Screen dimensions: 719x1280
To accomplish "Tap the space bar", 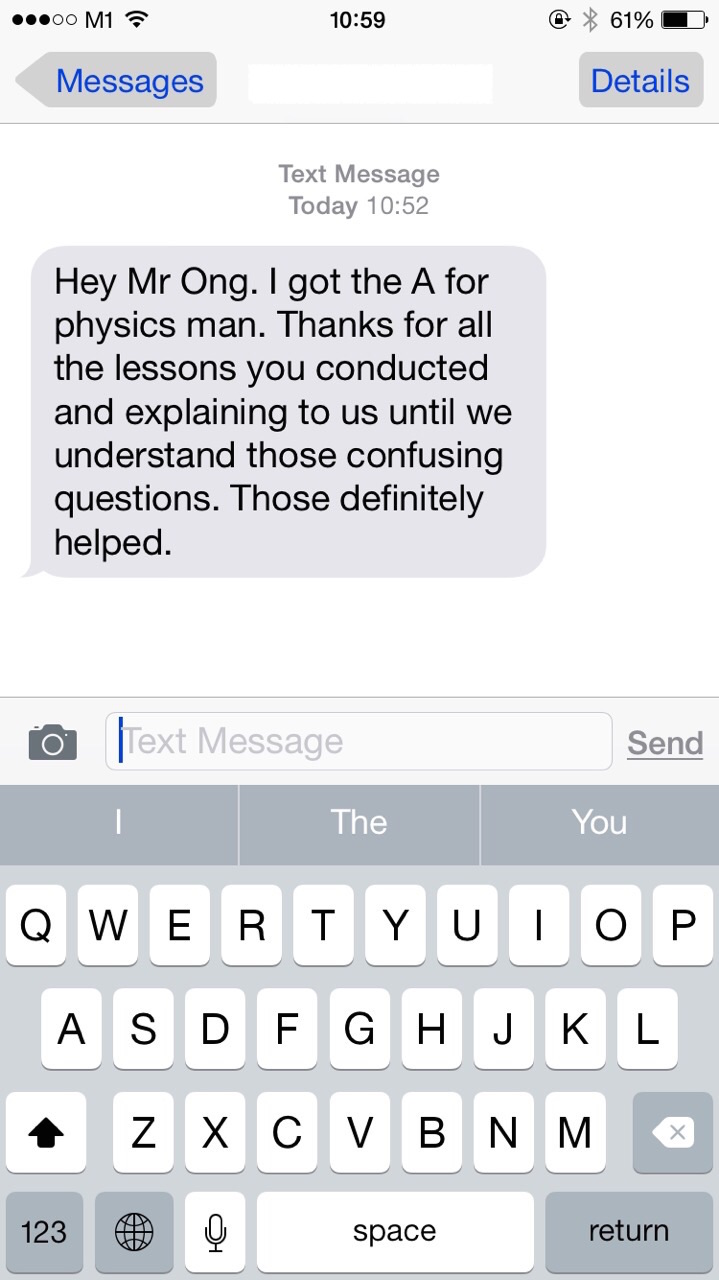I will click(x=394, y=1231).
